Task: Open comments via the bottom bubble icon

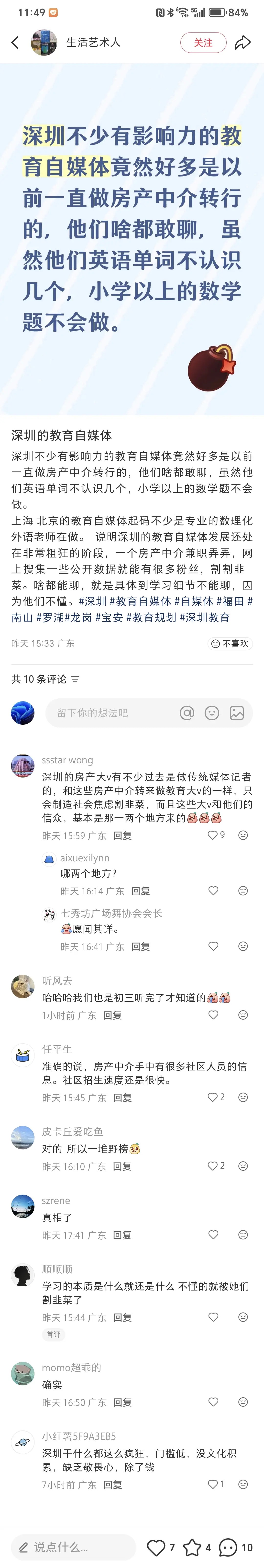Action: [x=228, y=1547]
